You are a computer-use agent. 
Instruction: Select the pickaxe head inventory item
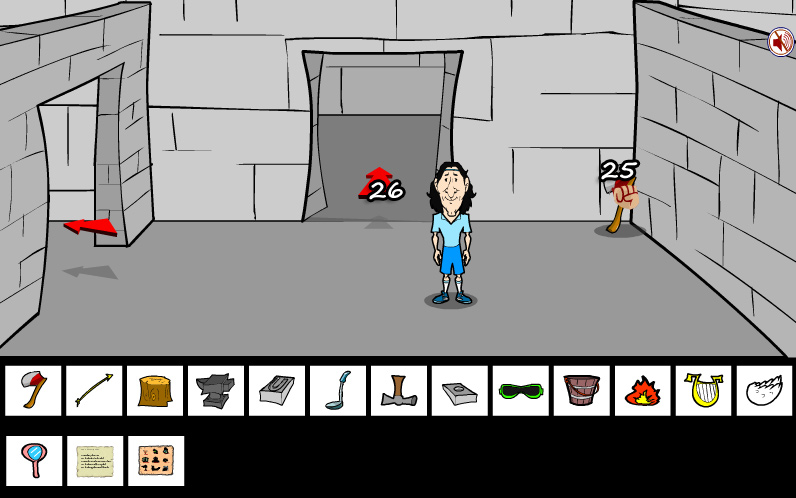pyautogui.click(x=399, y=390)
